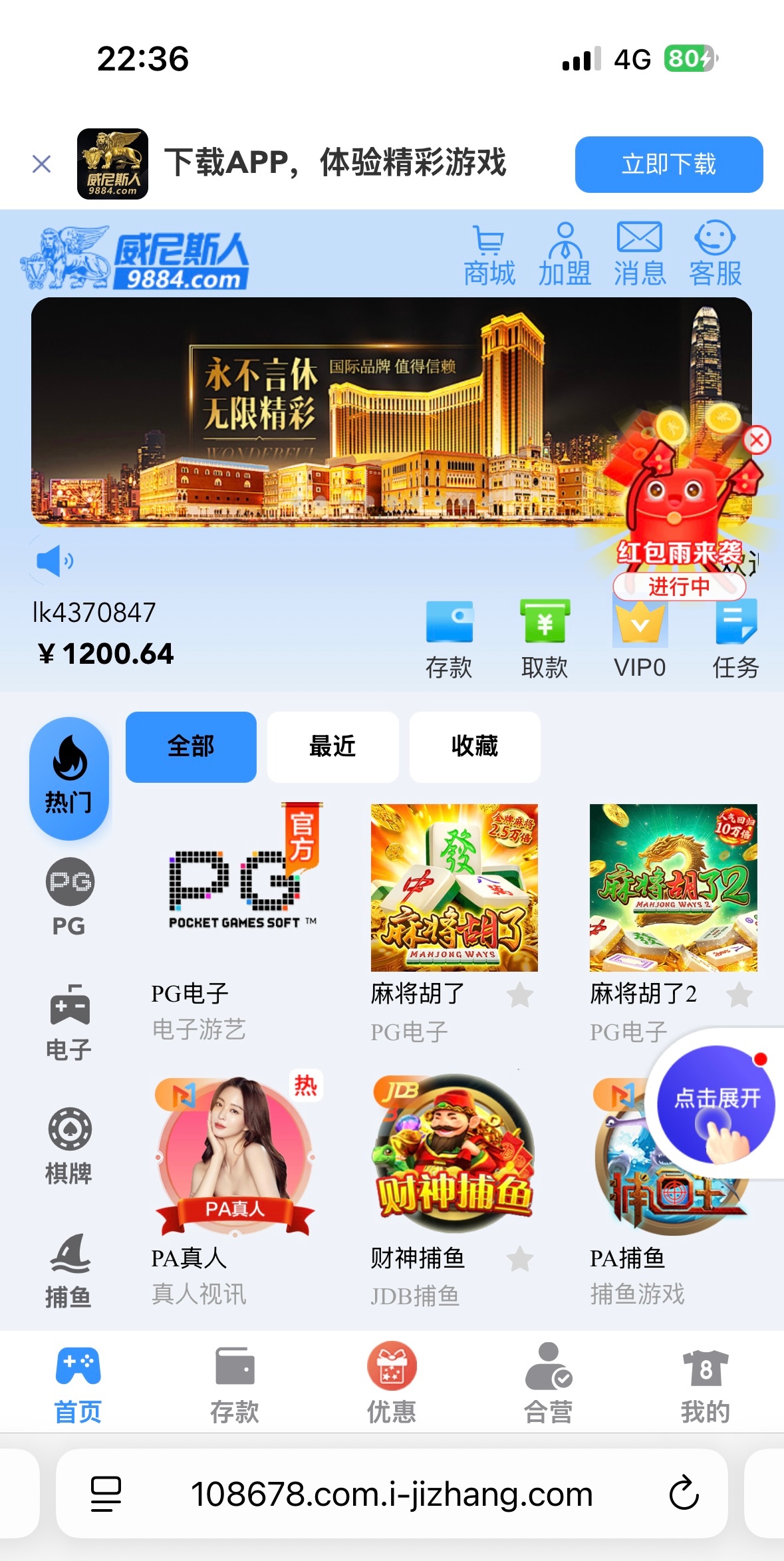Select the 捕鱼 category in sidebar
Viewport: 784px width, 1561px height.
69,1270
